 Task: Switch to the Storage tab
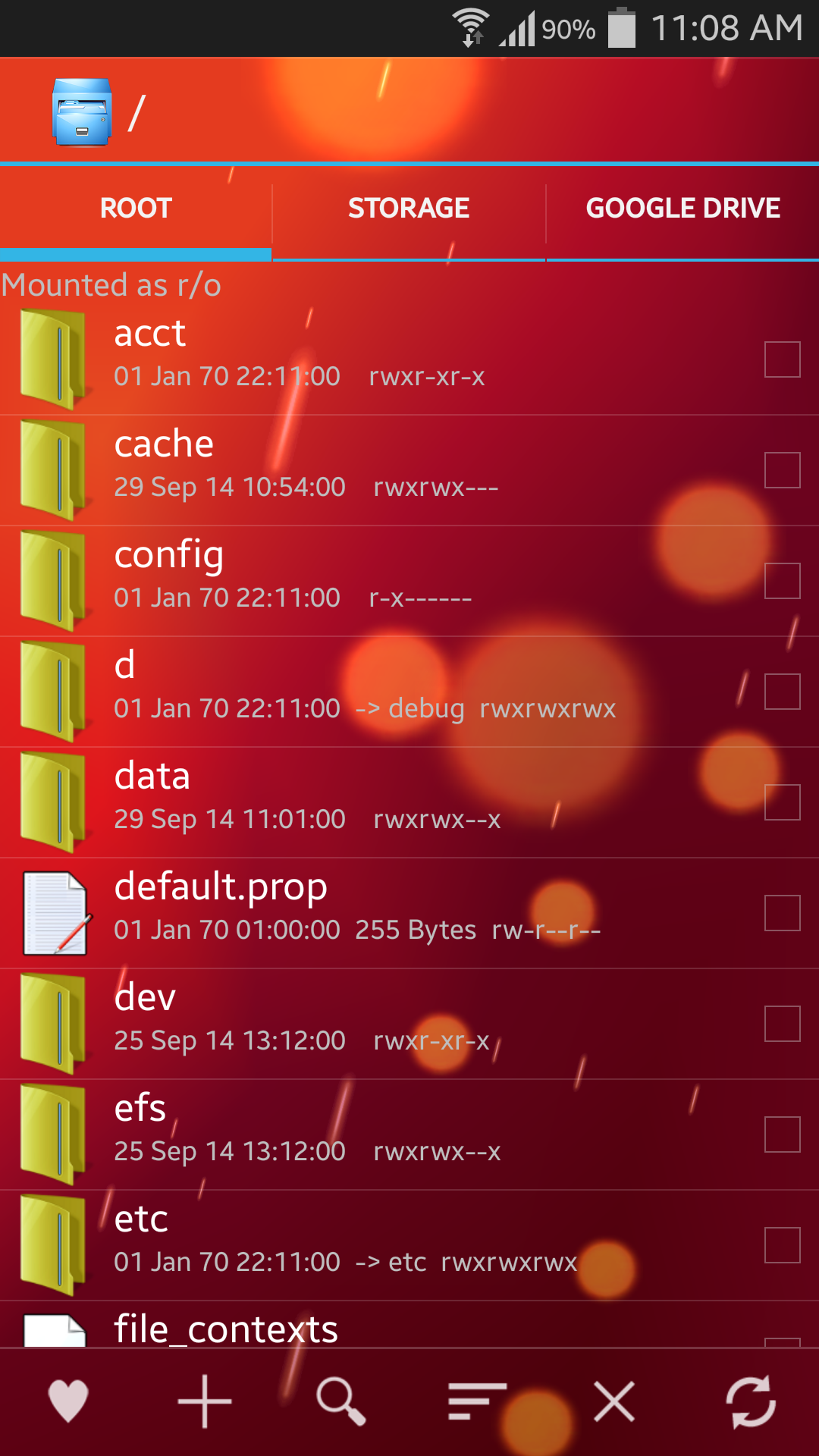coord(409,209)
